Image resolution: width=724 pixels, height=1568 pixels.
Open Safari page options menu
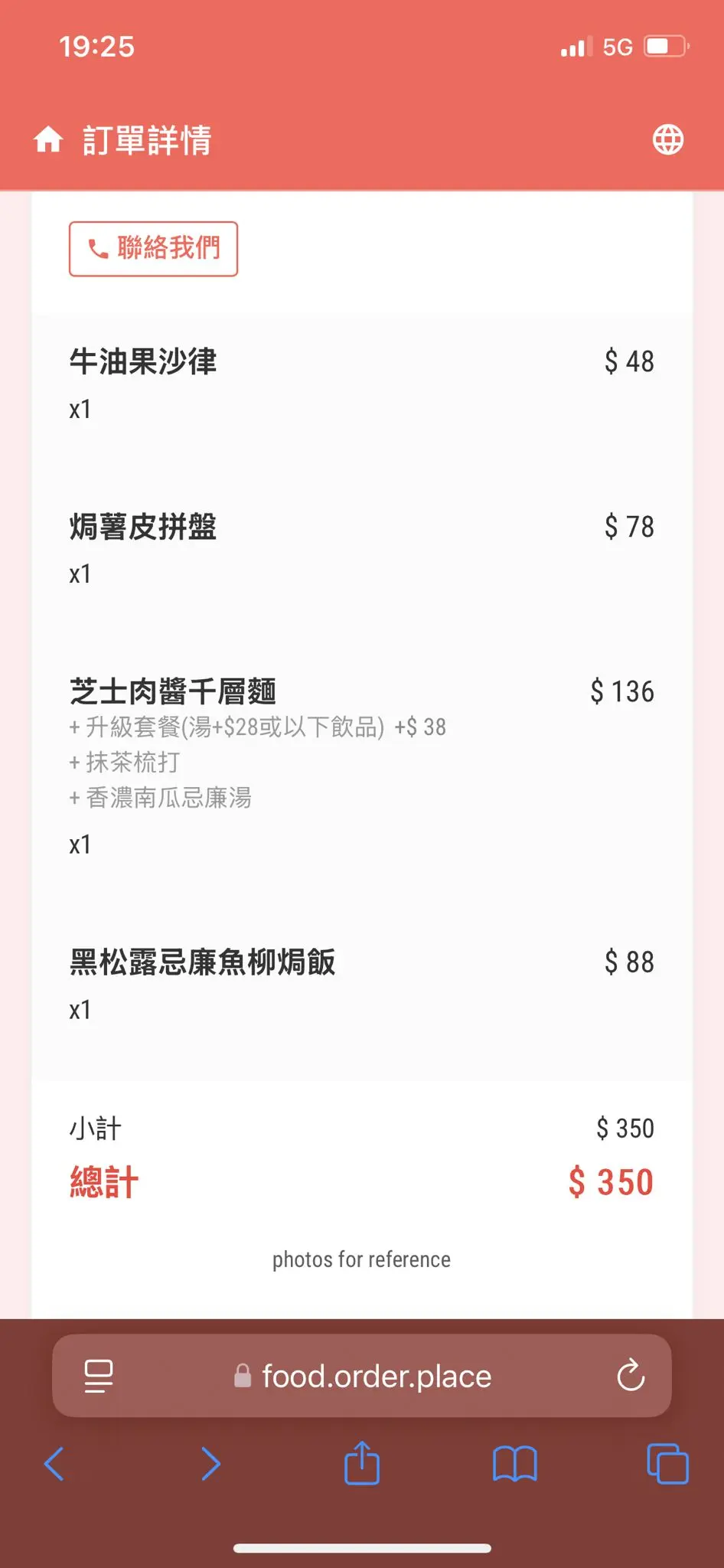[x=99, y=1376]
